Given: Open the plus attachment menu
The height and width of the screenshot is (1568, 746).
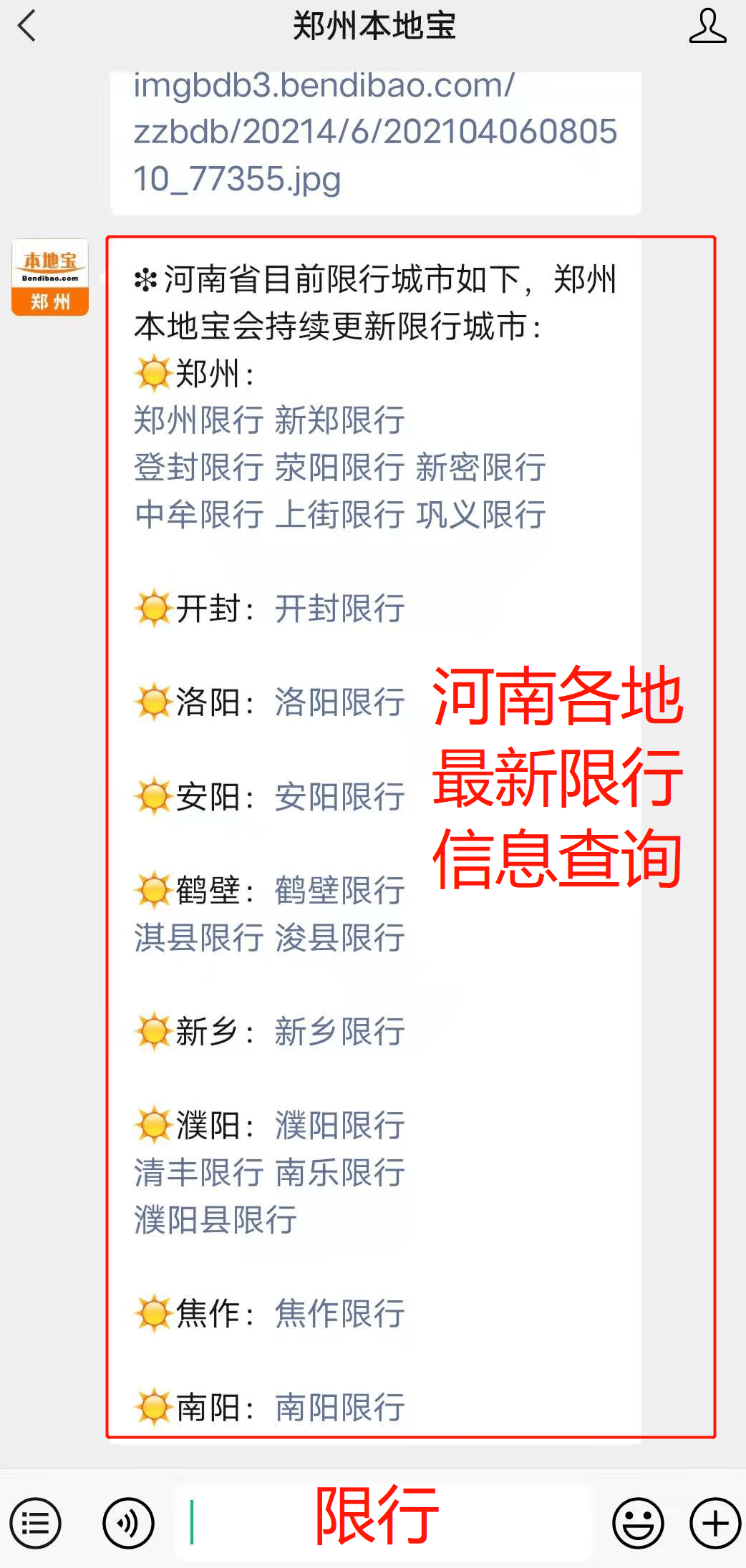Looking at the screenshot, I should coord(715,1523).
